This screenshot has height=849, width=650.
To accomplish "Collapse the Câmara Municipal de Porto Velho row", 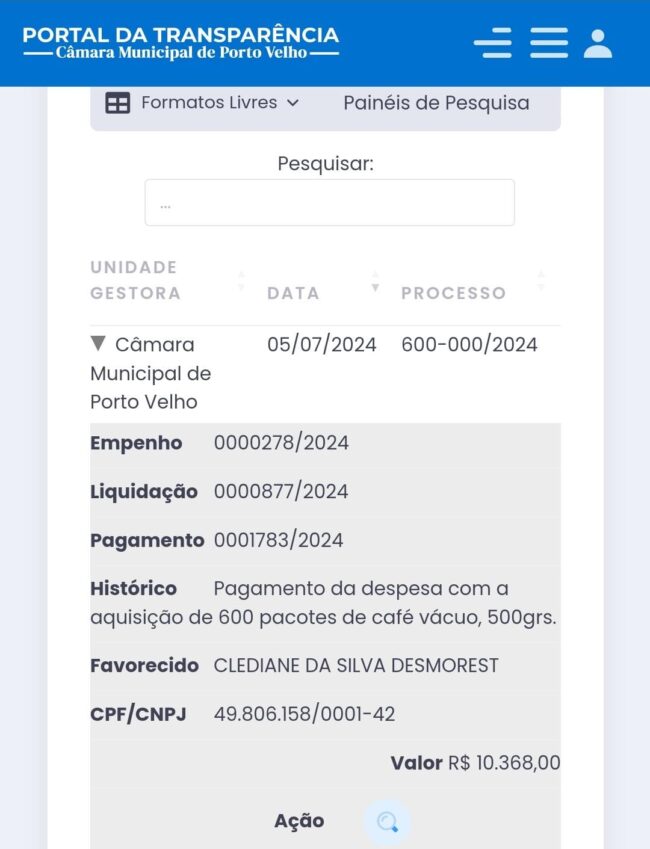I will tap(98, 344).
